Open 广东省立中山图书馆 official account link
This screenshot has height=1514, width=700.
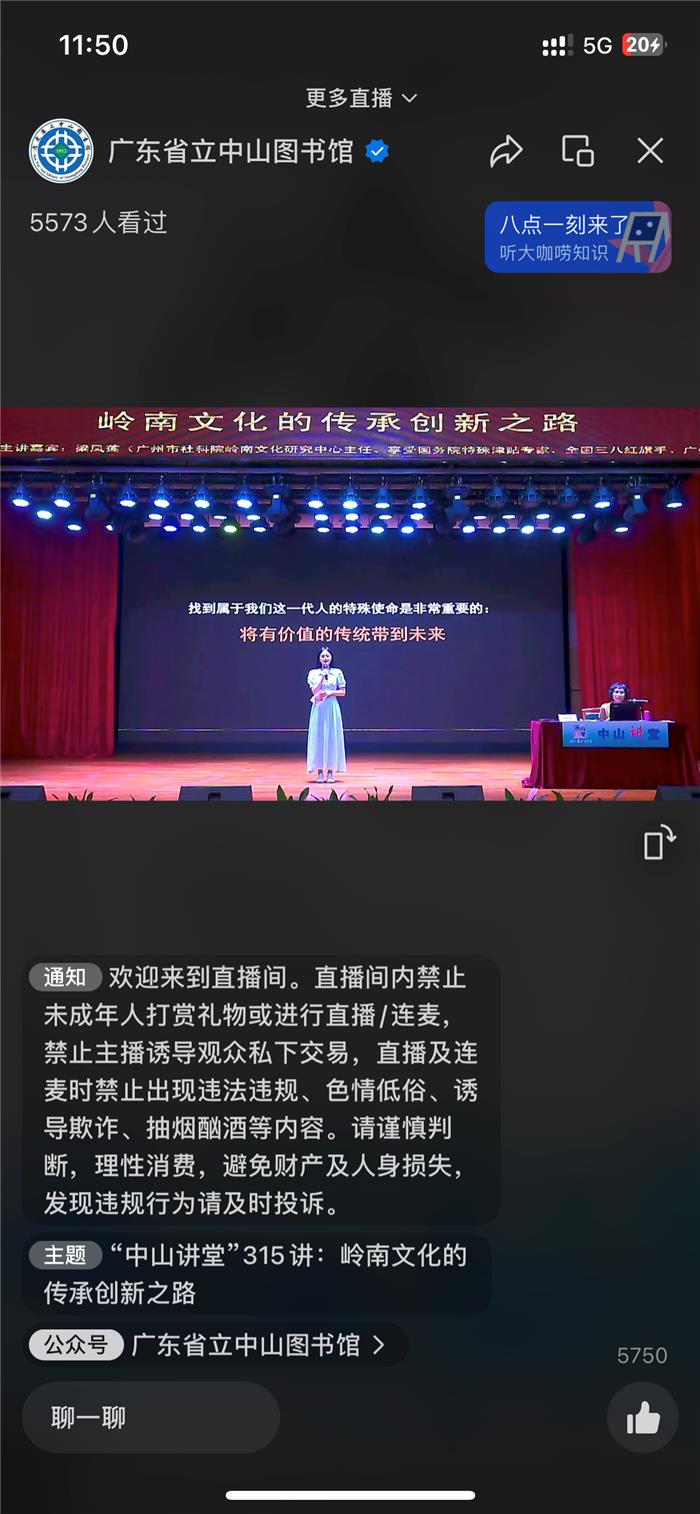(216, 1345)
